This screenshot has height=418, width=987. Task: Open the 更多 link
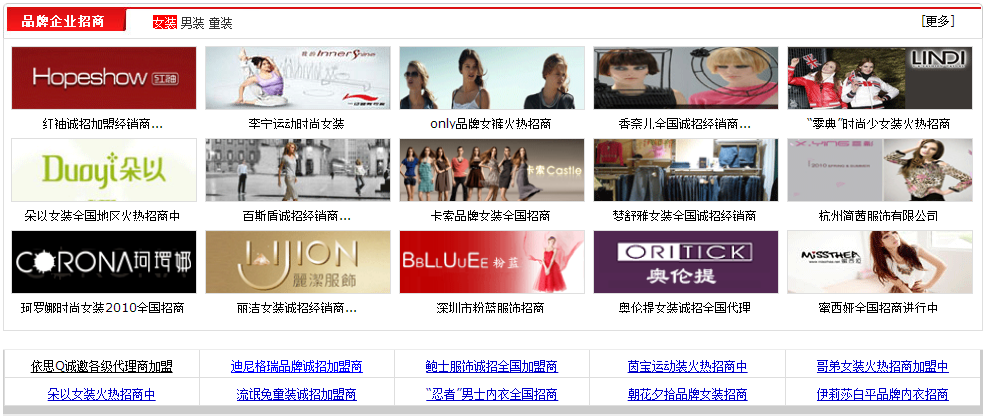point(938,21)
